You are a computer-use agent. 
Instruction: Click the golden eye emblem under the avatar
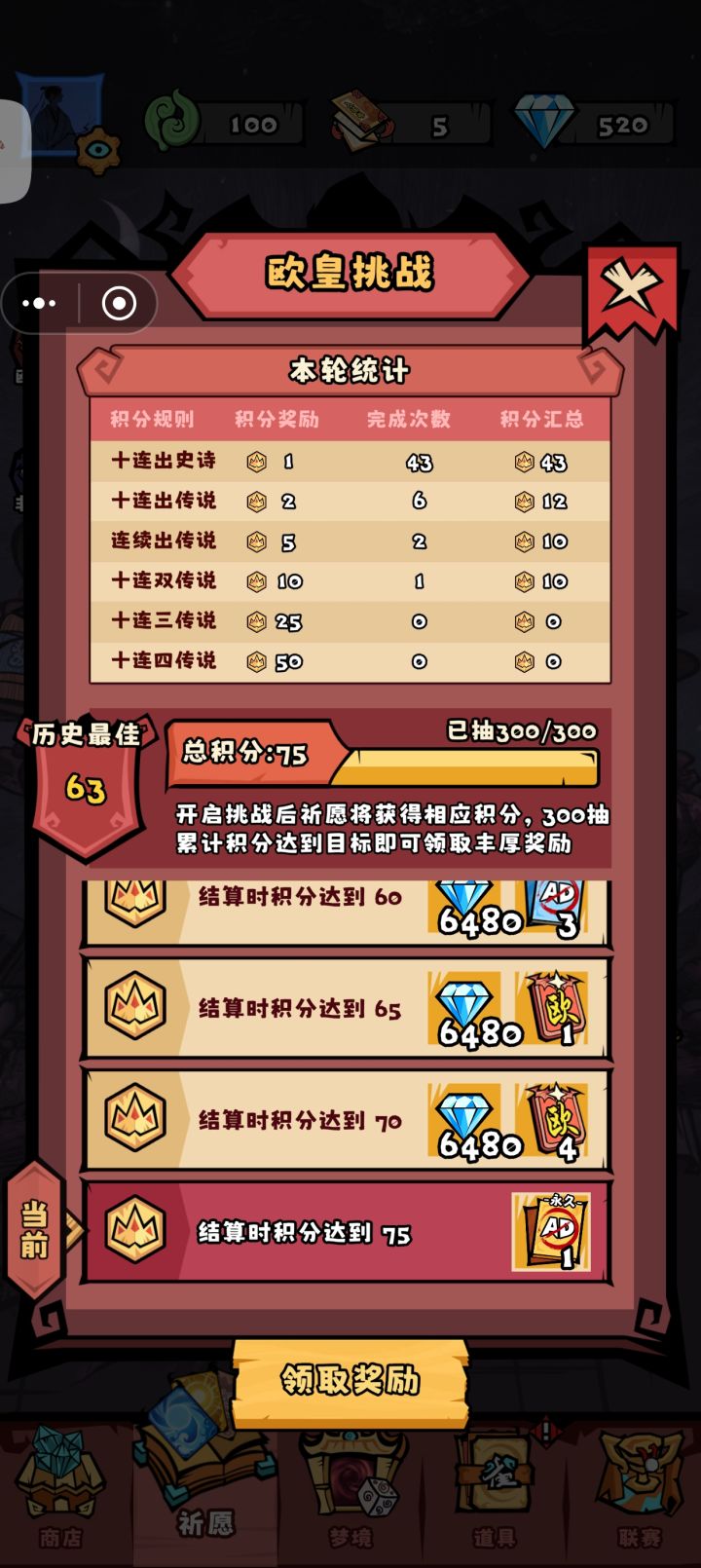pos(100,148)
